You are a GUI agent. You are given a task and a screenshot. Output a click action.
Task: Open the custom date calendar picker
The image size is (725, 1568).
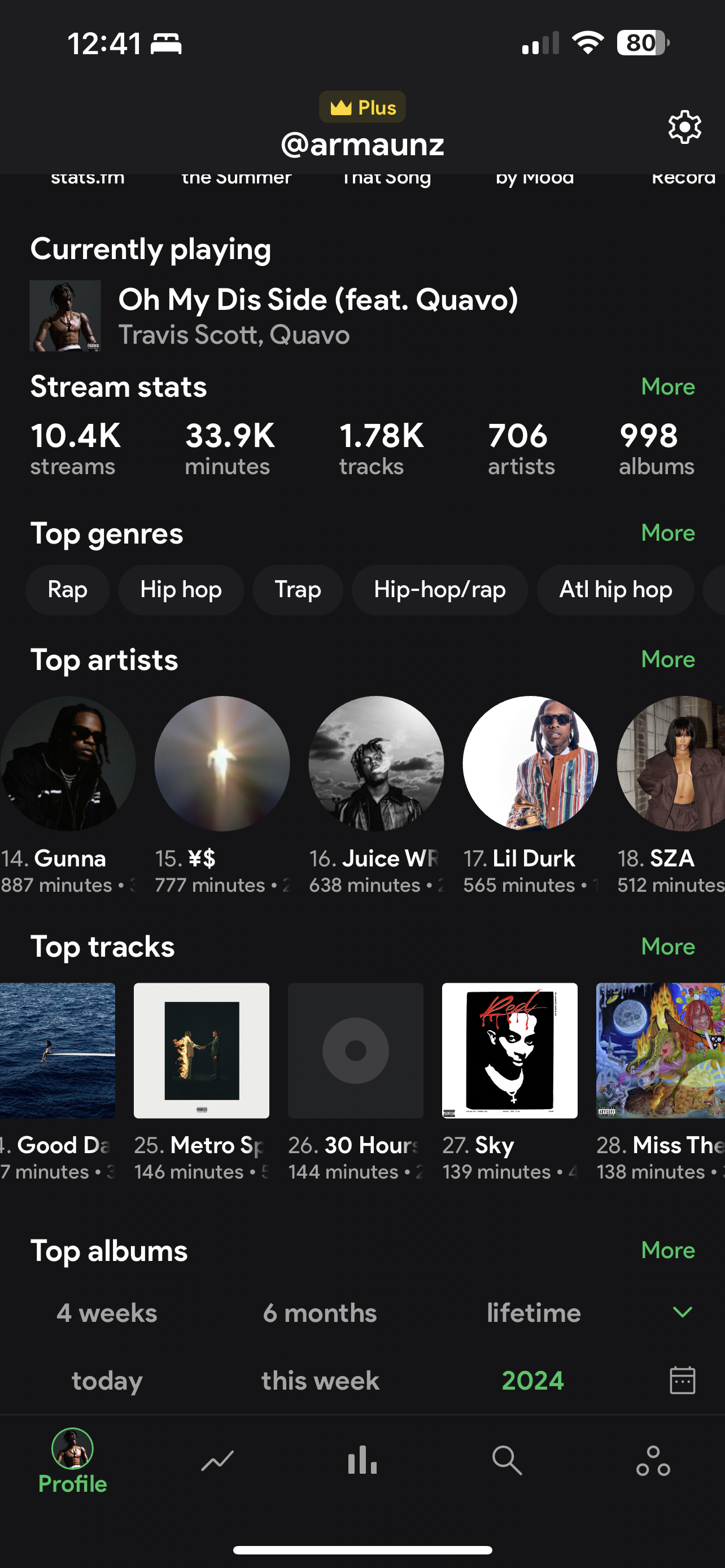pyautogui.click(x=682, y=1380)
